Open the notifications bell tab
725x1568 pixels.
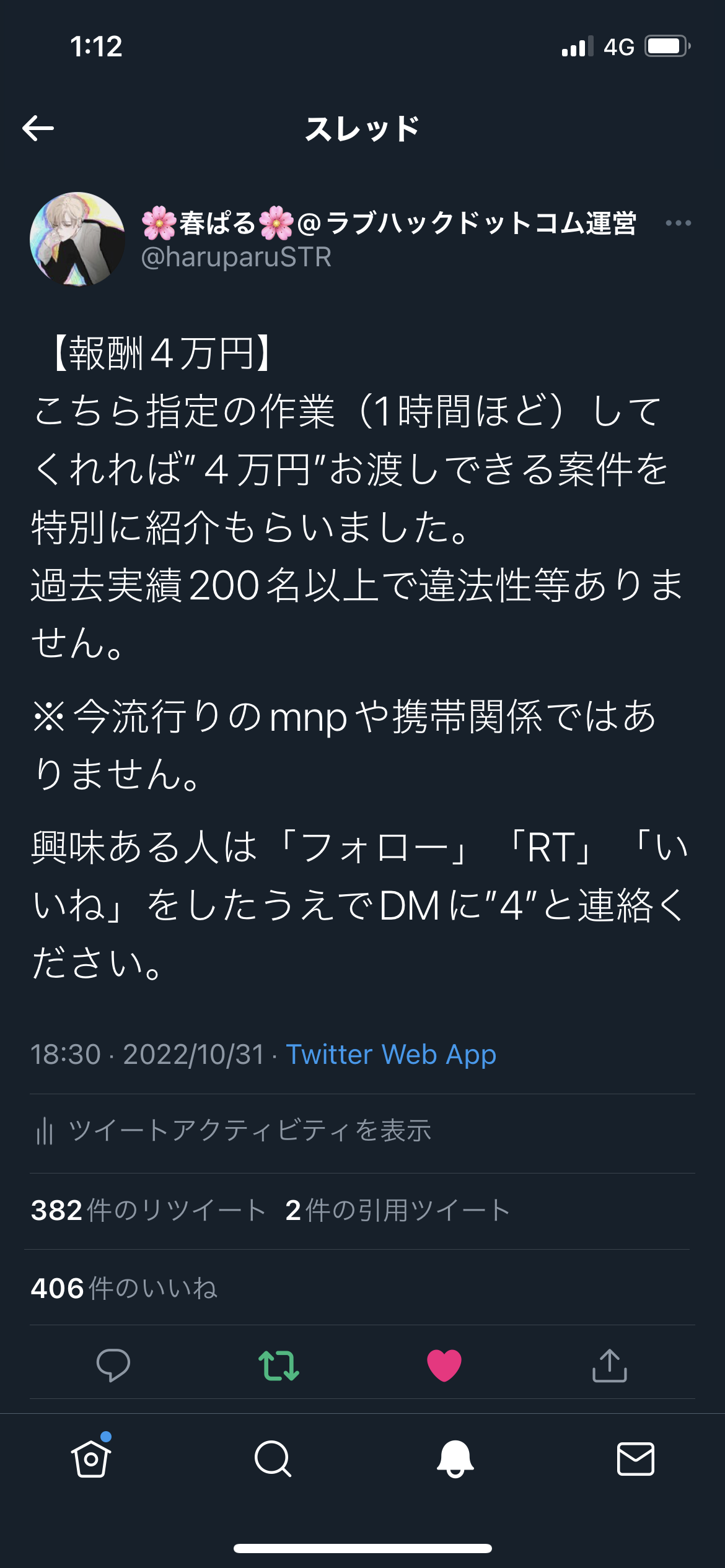[455, 1459]
